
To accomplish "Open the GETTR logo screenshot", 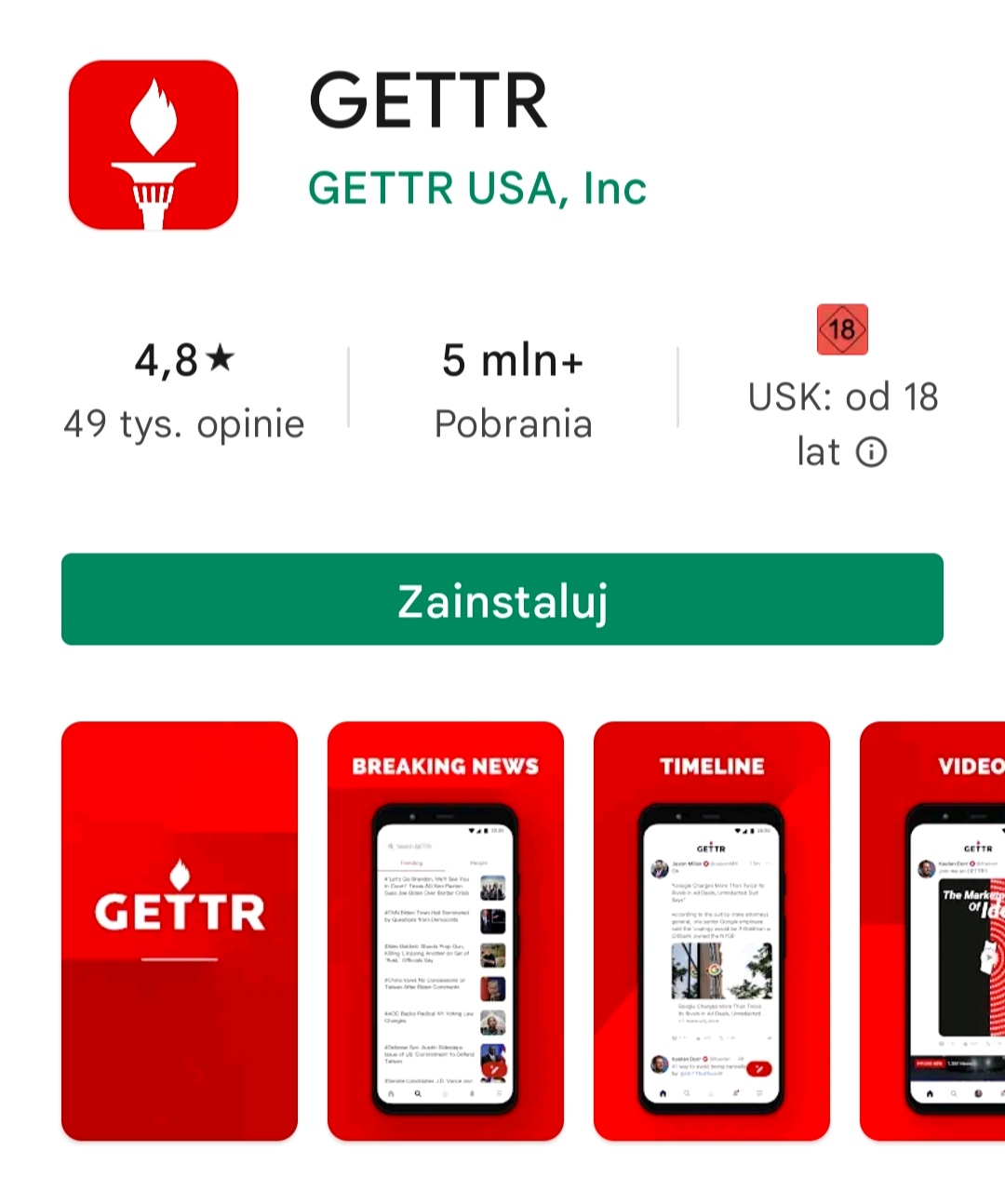I will click(x=180, y=930).
